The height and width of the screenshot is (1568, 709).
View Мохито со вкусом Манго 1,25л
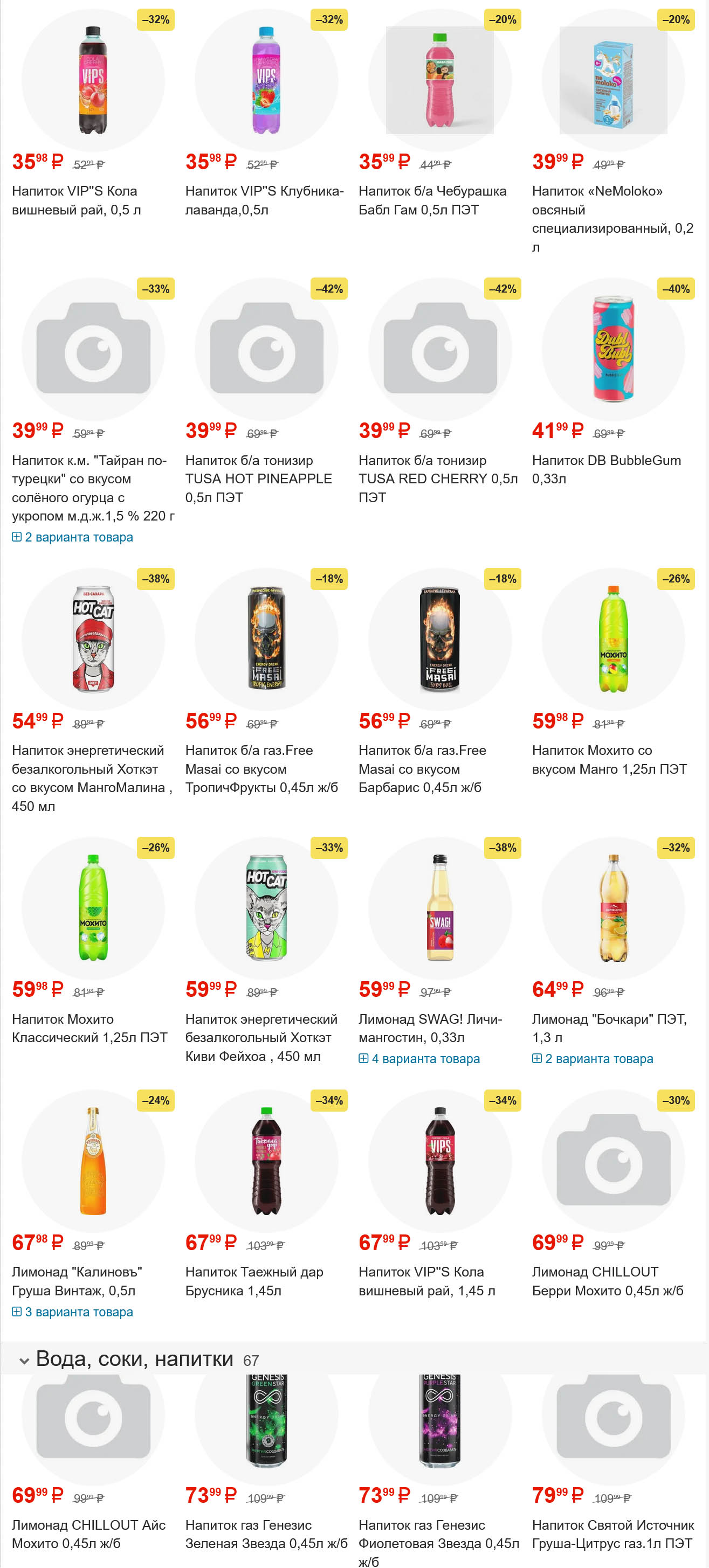609,759
